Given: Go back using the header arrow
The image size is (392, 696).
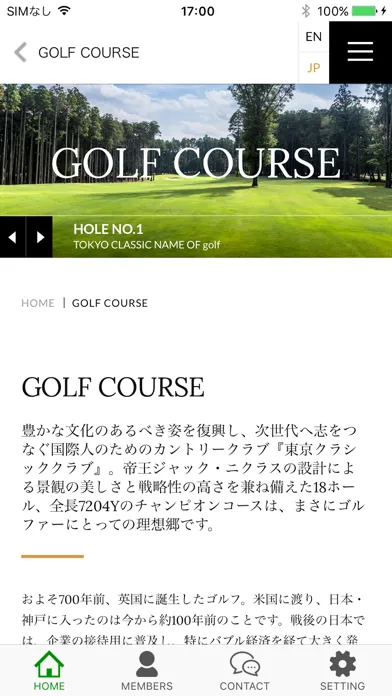Looking at the screenshot, I should point(20,52).
